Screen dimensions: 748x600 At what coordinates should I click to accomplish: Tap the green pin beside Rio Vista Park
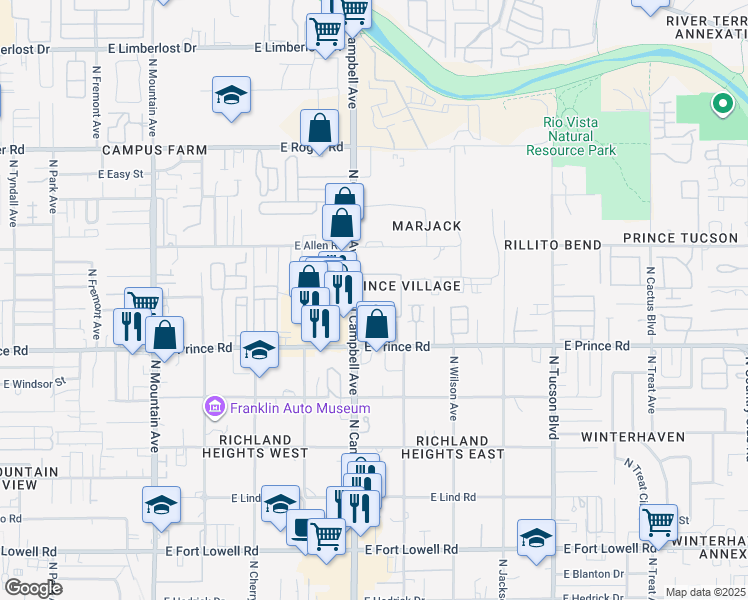[721, 104]
